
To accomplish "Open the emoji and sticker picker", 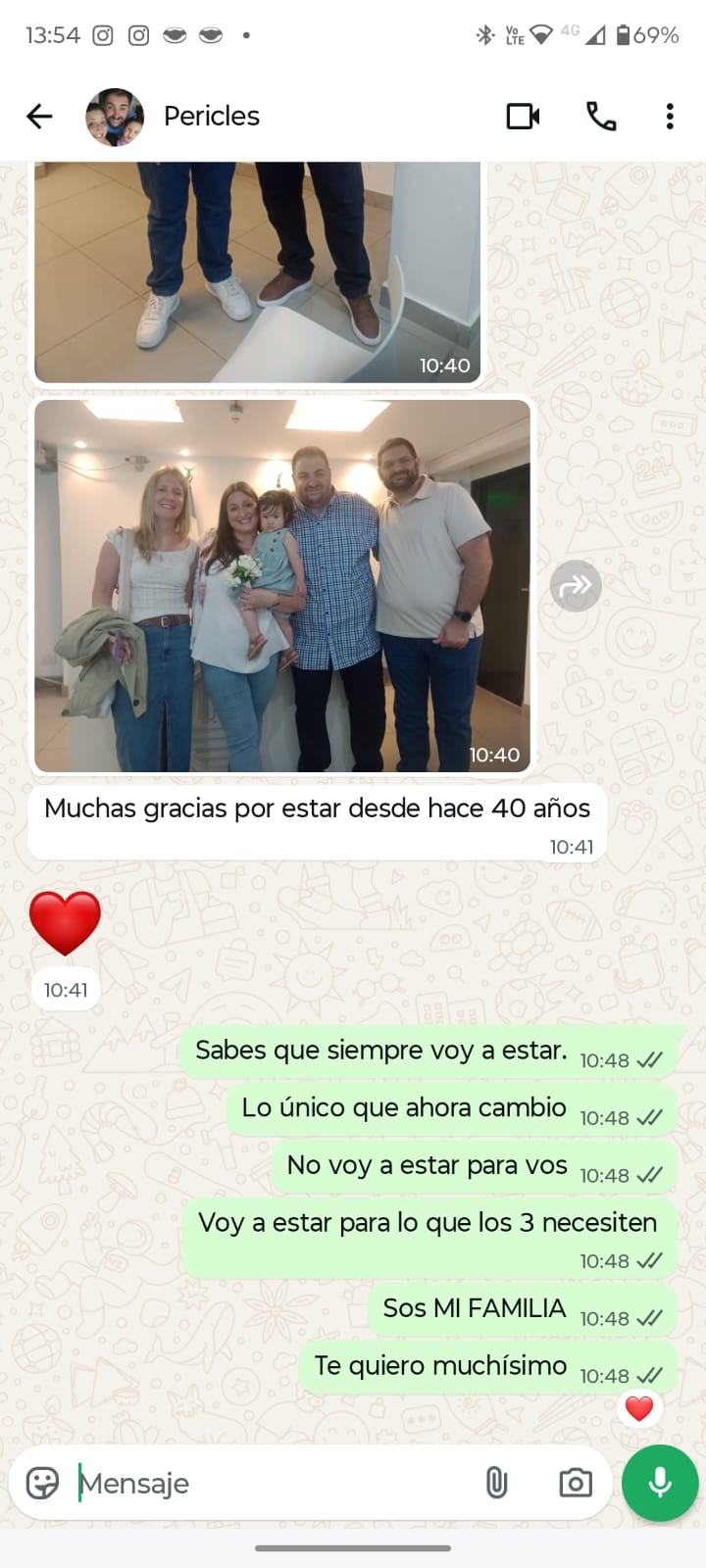I will click(x=42, y=1483).
